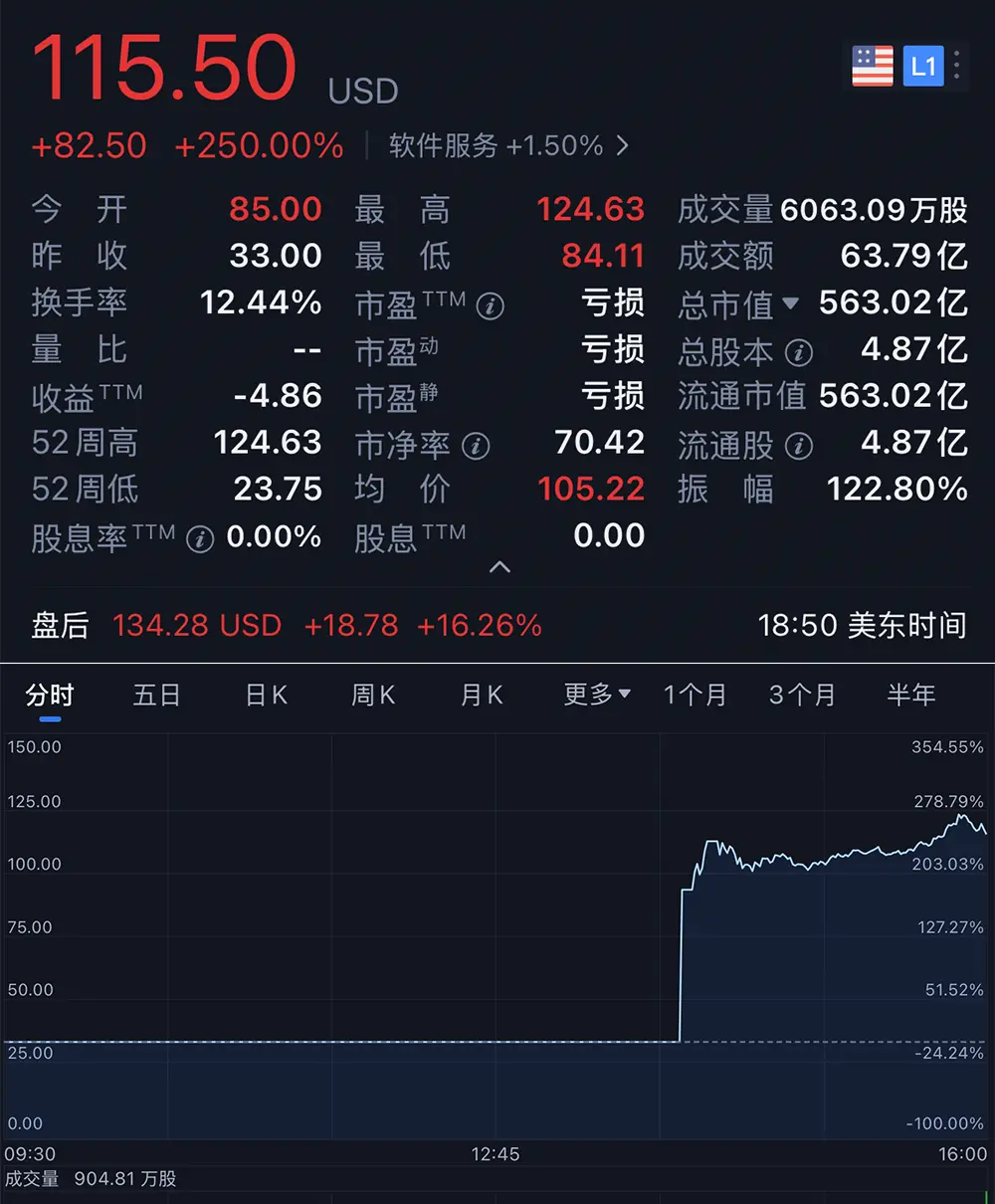Switch to the 日K candlestick tab
995x1204 pixels.
click(x=265, y=696)
